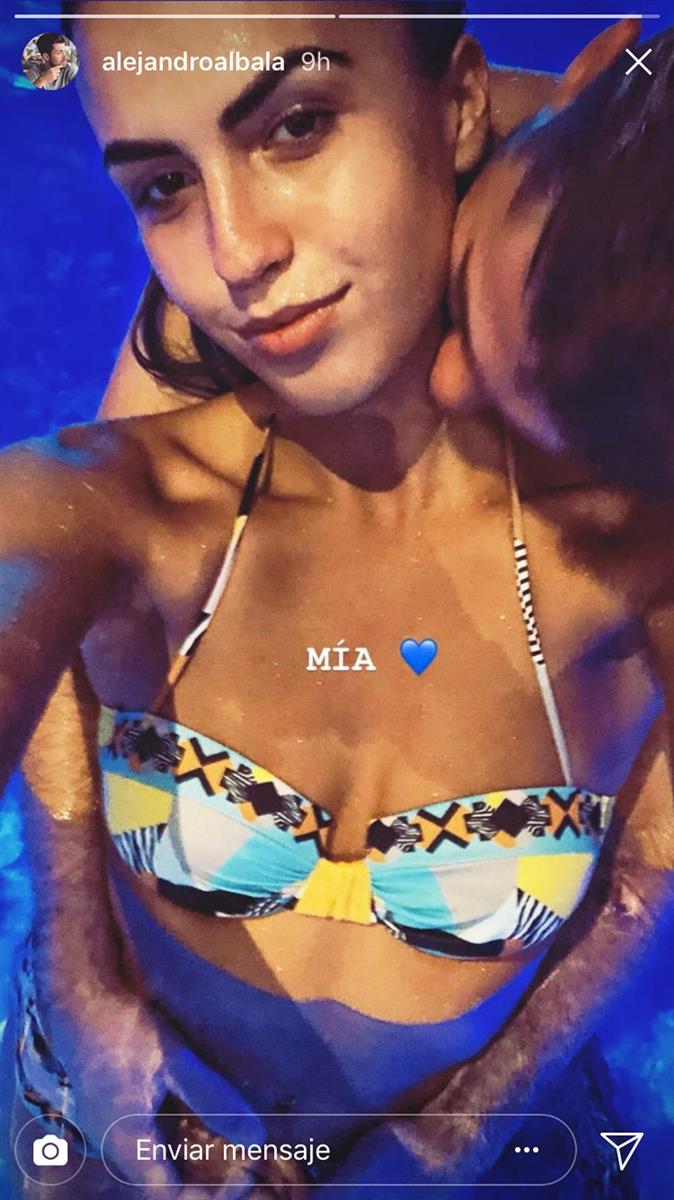Screen dimensions: 674x1200
Task: Open alejandroalbala's profile picture
Action: tap(50, 61)
